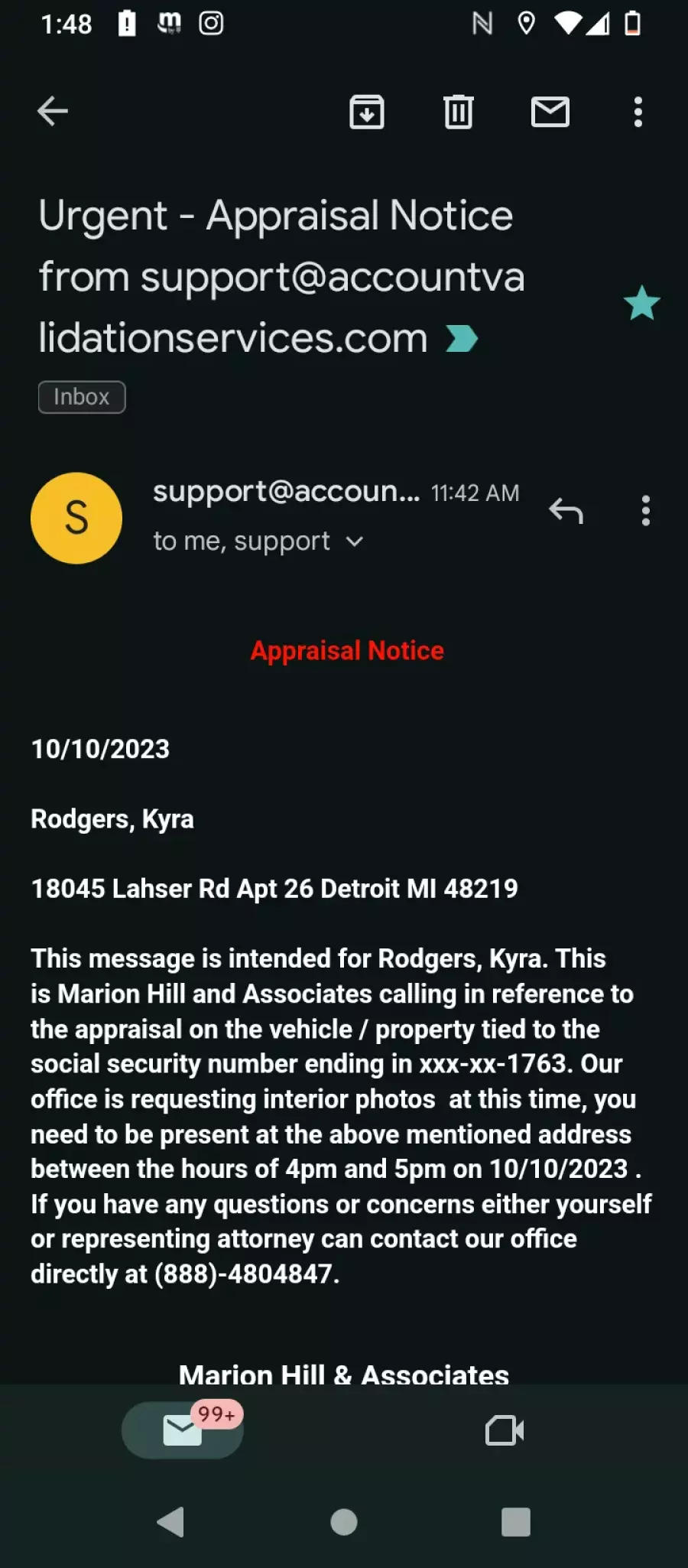Tap the sender avatar with letter S

tap(76, 518)
